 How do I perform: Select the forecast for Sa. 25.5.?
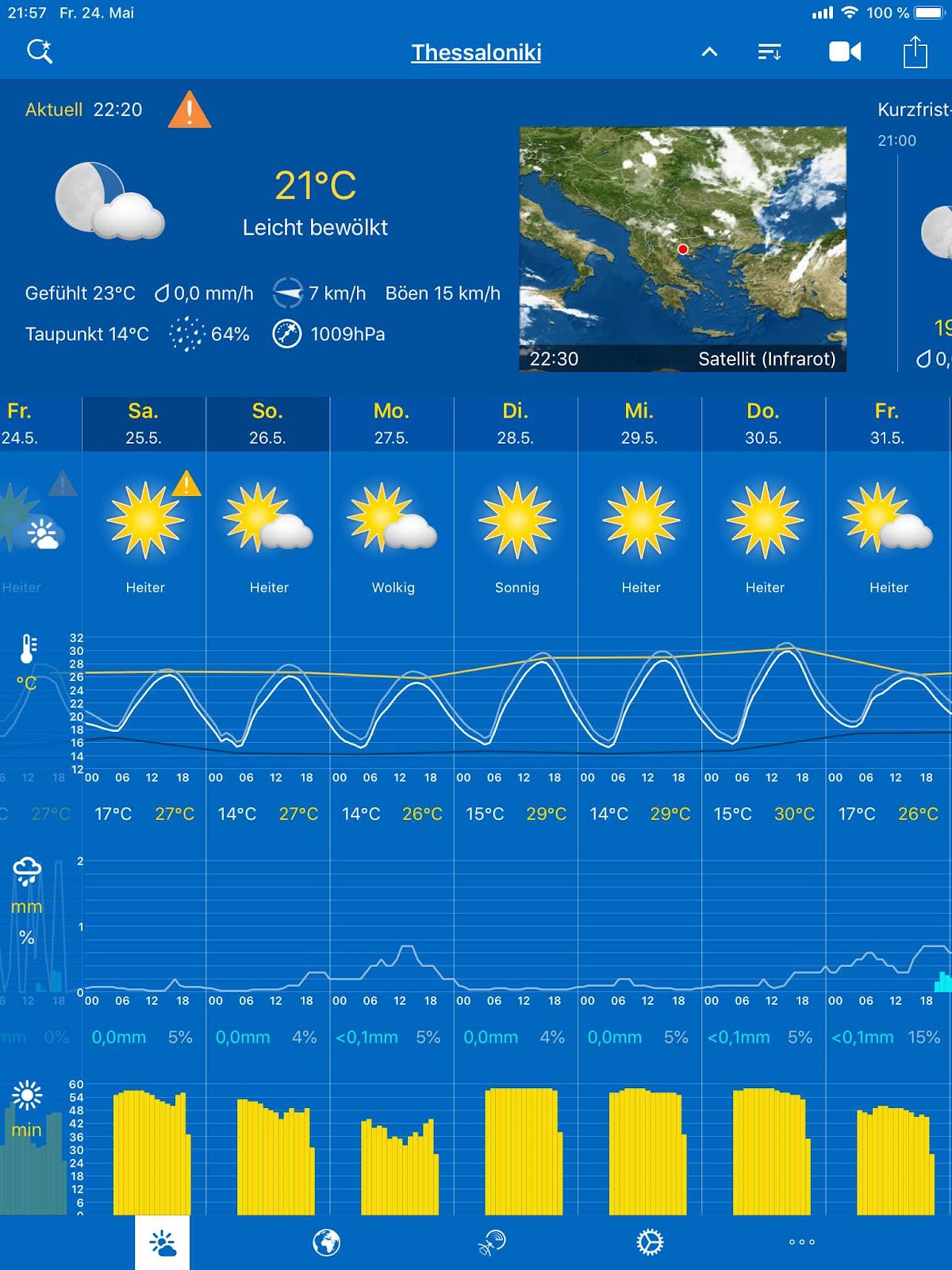144,424
